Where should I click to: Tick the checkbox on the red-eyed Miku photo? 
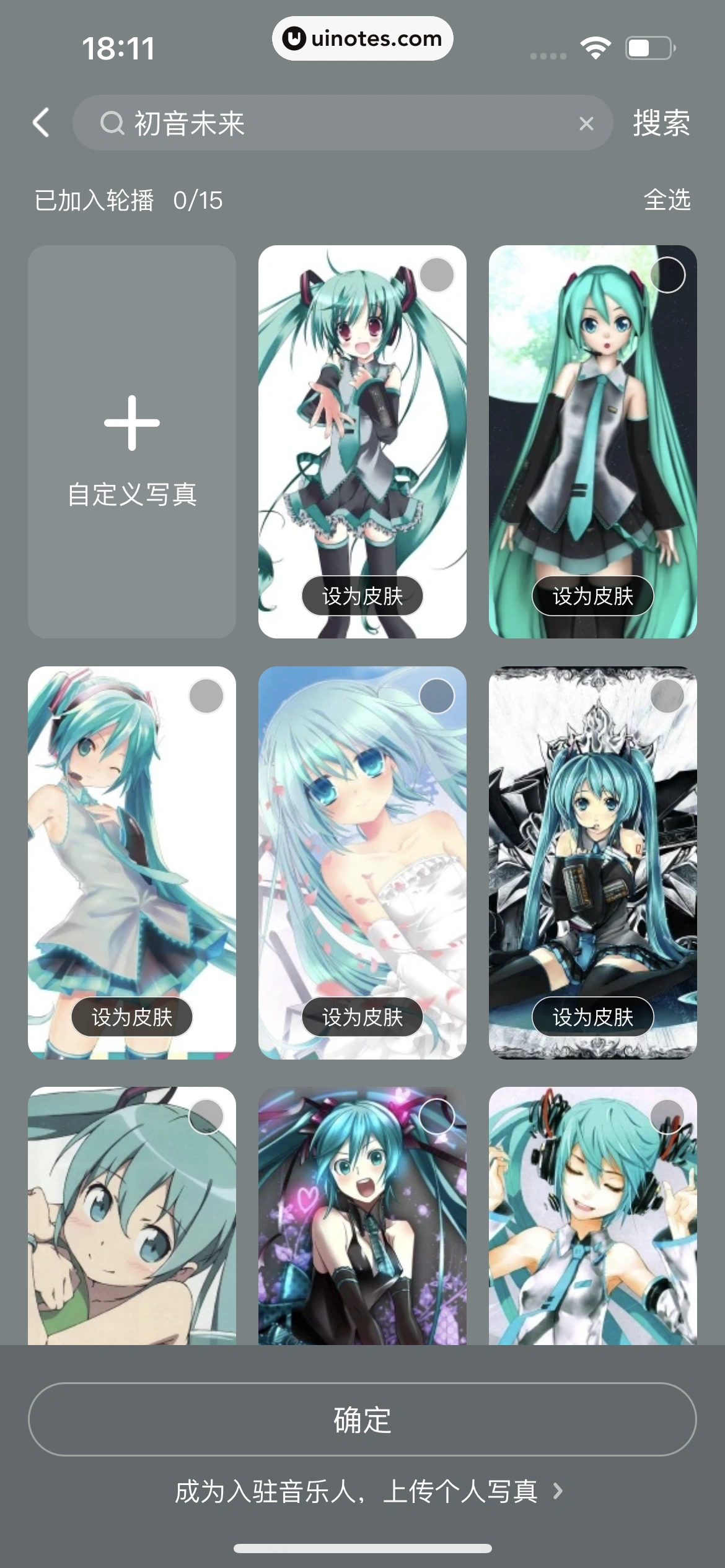coord(437,275)
